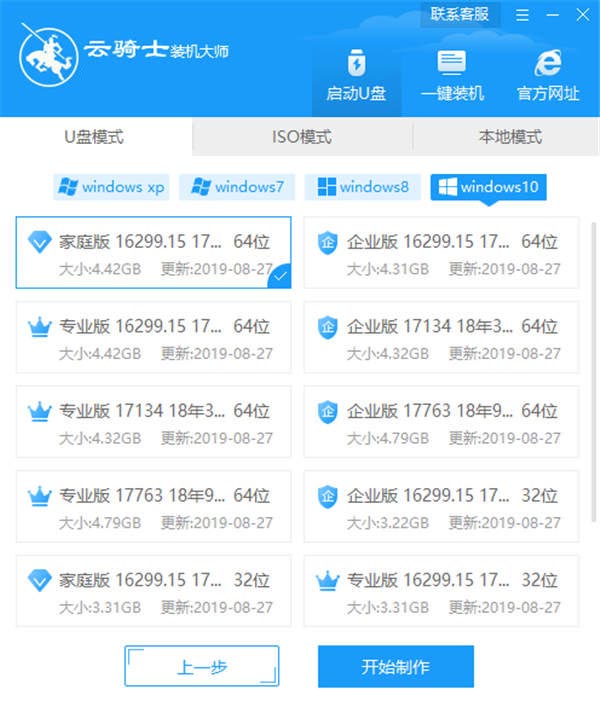Viewport: 600px width, 718px height.
Task: Go to 官方网址
Action: point(547,75)
